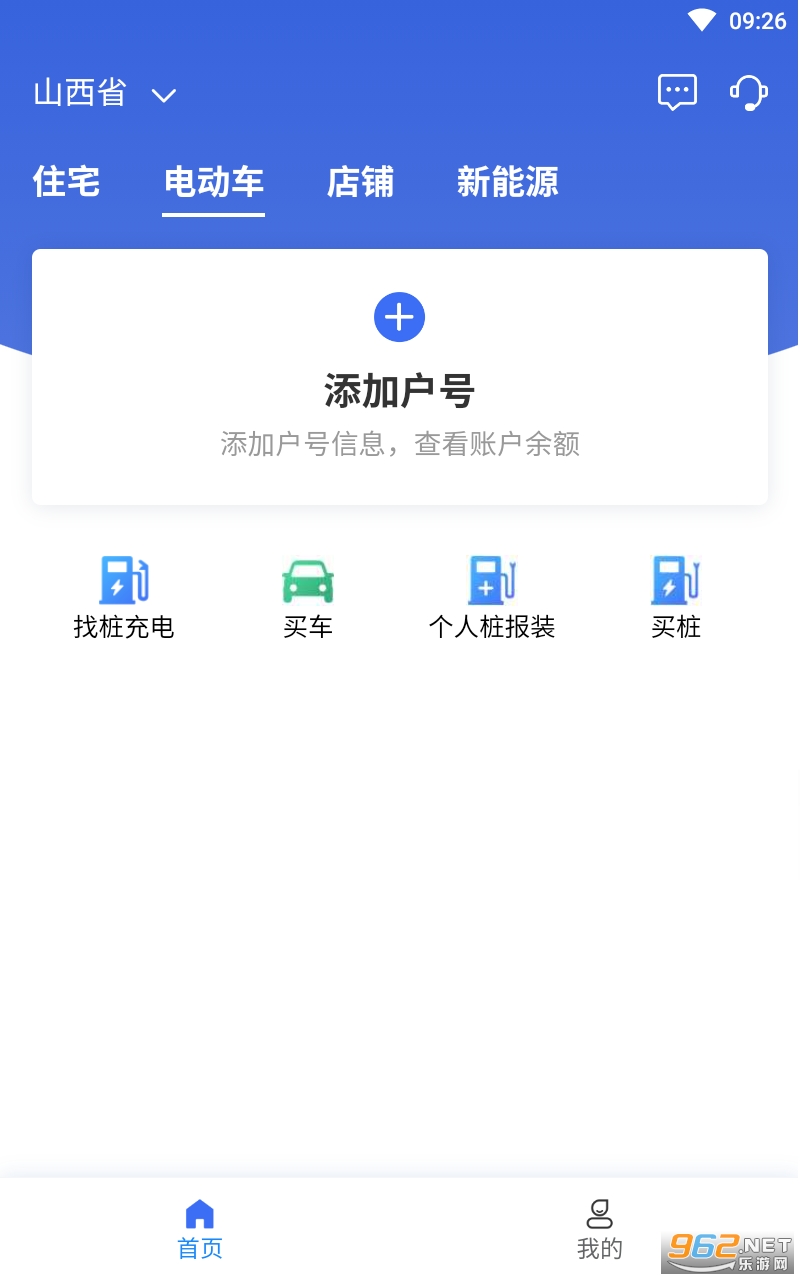Contact customer service via headset icon

(x=748, y=93)
